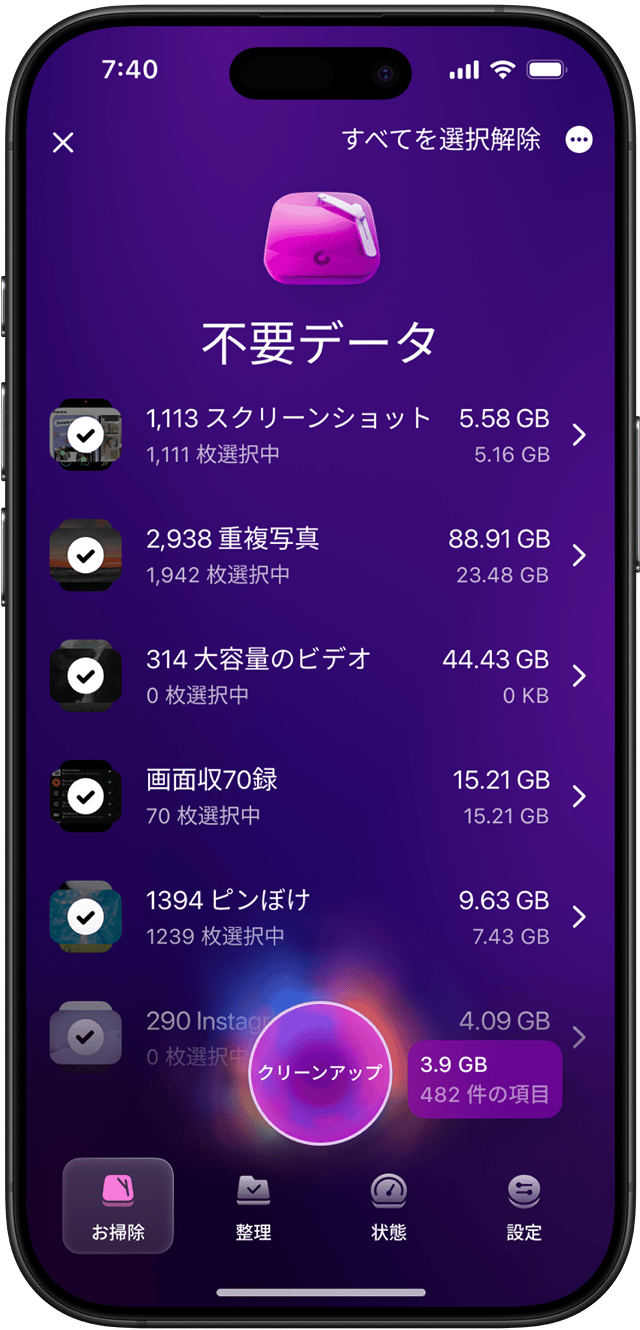Go to the 整理 tab
Viewport: 640px width, 1330px height.
[253, 1205]
